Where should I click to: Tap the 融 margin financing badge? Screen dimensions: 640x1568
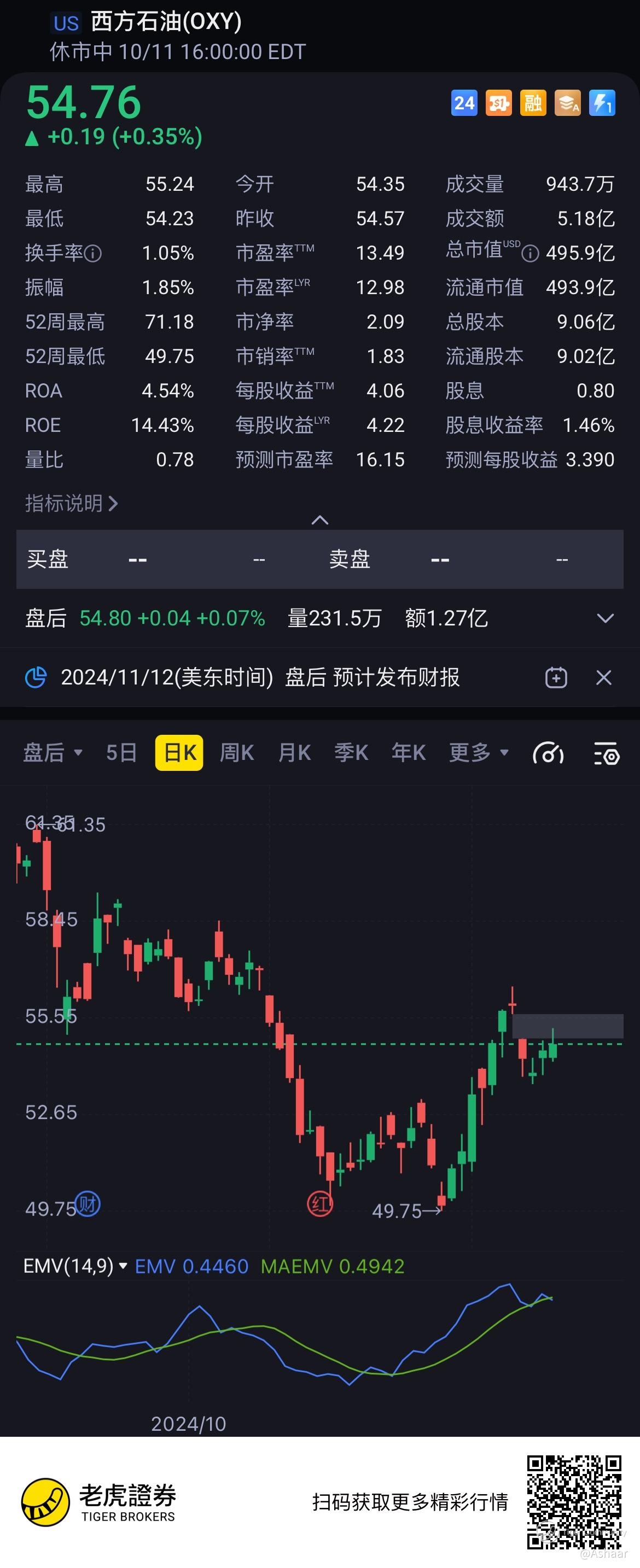(533, 103)
